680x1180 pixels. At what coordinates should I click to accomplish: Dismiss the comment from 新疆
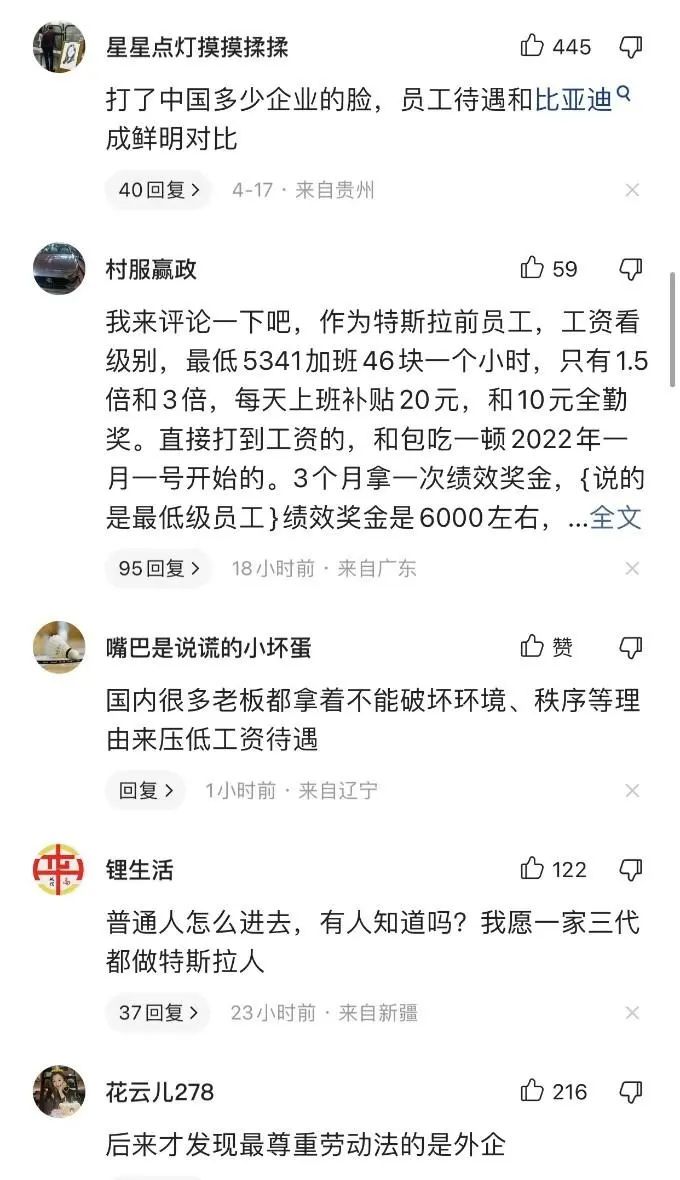pyautogui.click(x=633, y=1013)
